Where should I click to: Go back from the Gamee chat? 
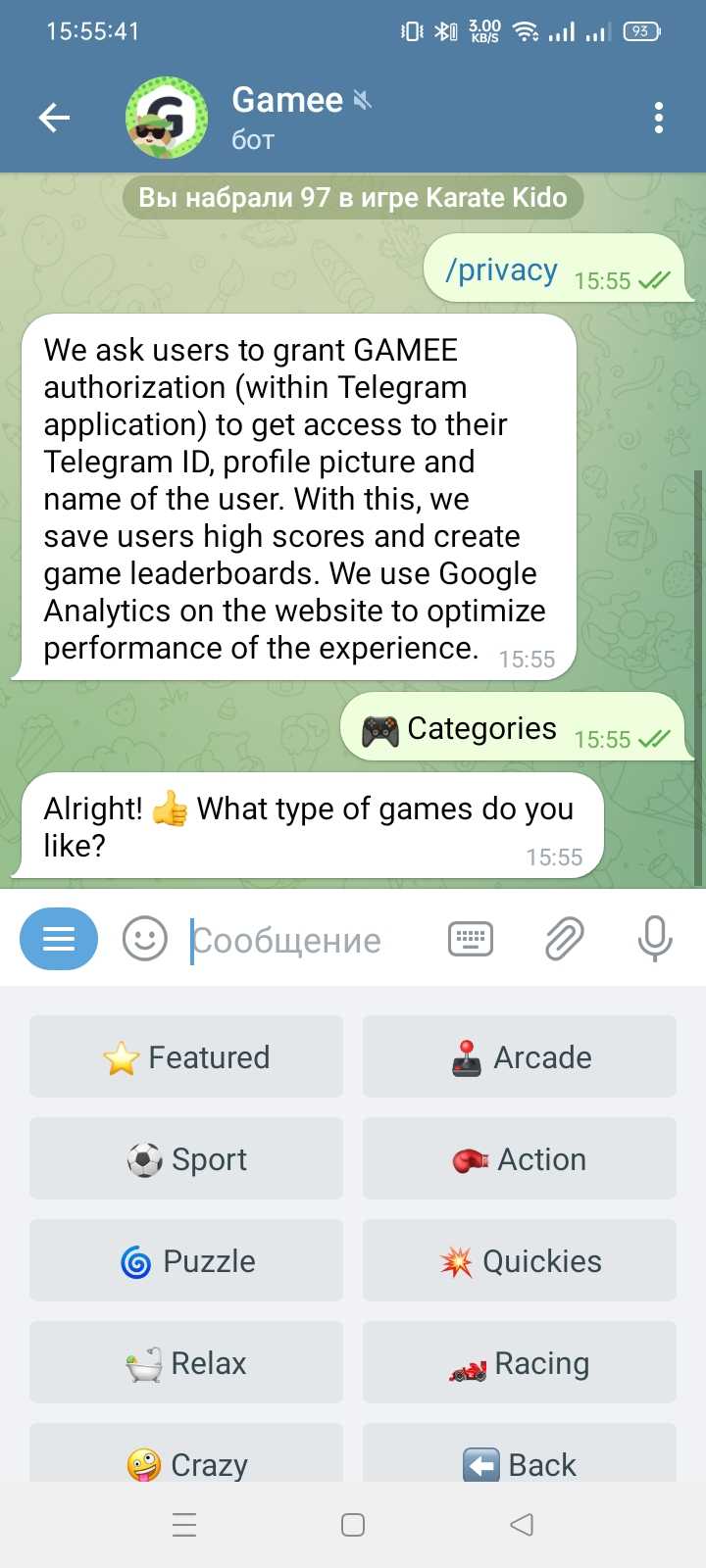pos(54,119)
